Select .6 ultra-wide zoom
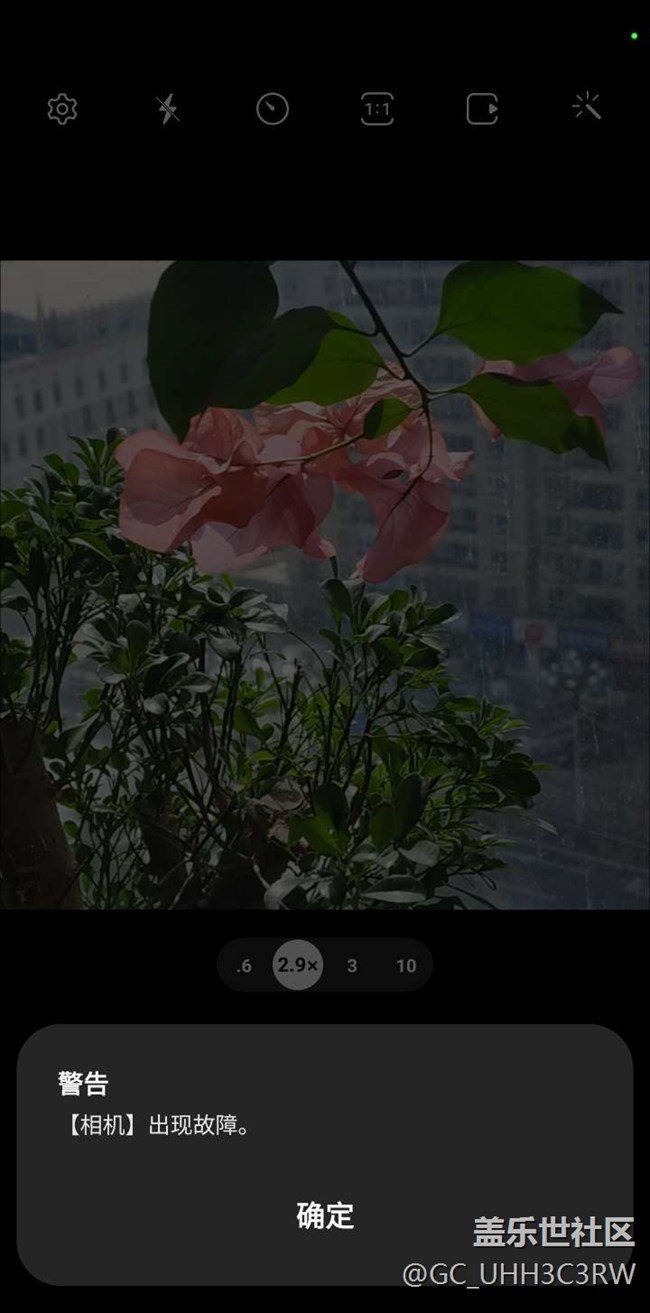Screen dimensions: 650x1313 (244, 966)
